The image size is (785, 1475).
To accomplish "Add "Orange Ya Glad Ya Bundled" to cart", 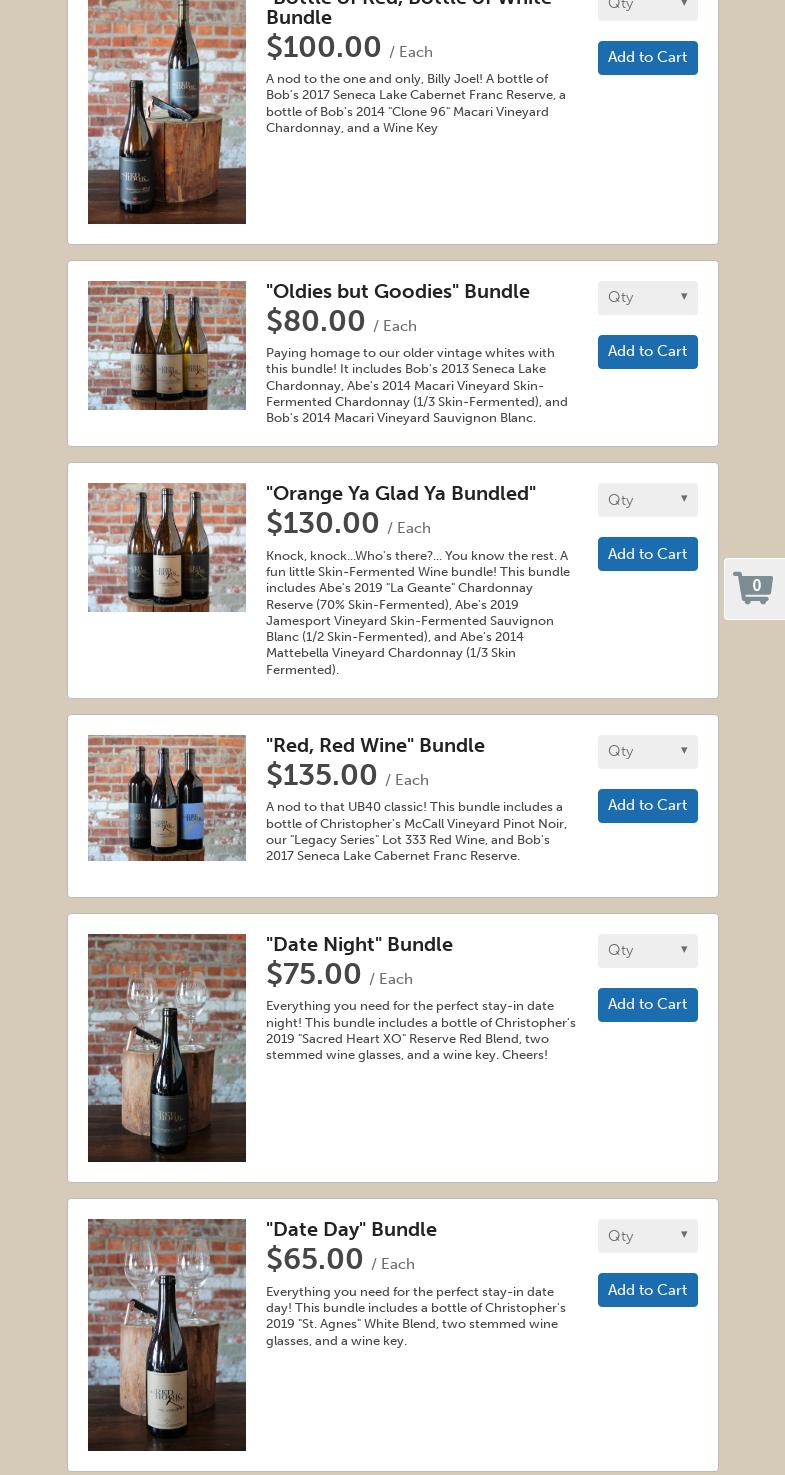I will pyautogui.click(x=647, y=554).
